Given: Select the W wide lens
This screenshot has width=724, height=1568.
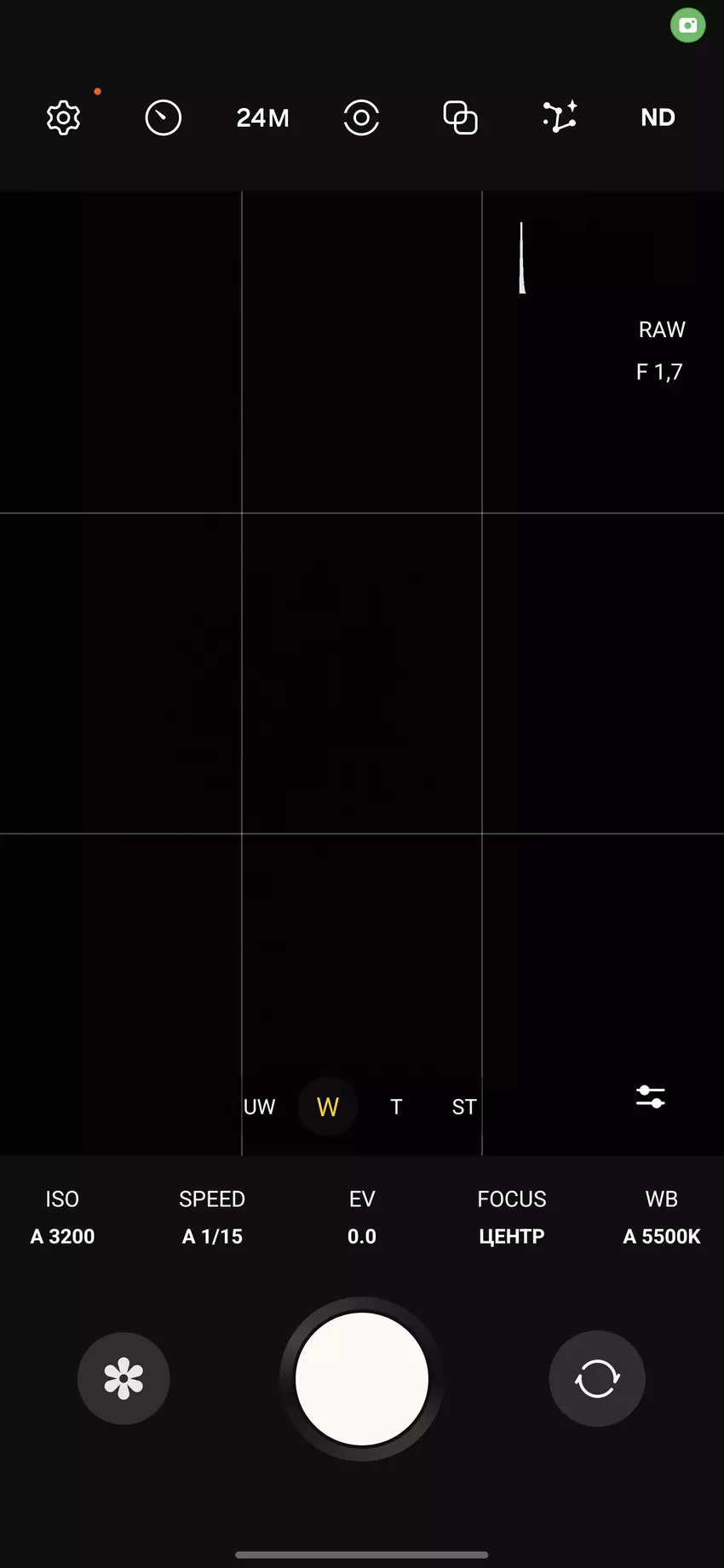Looking at the screenshot, I should click(x=328, y=1107).
